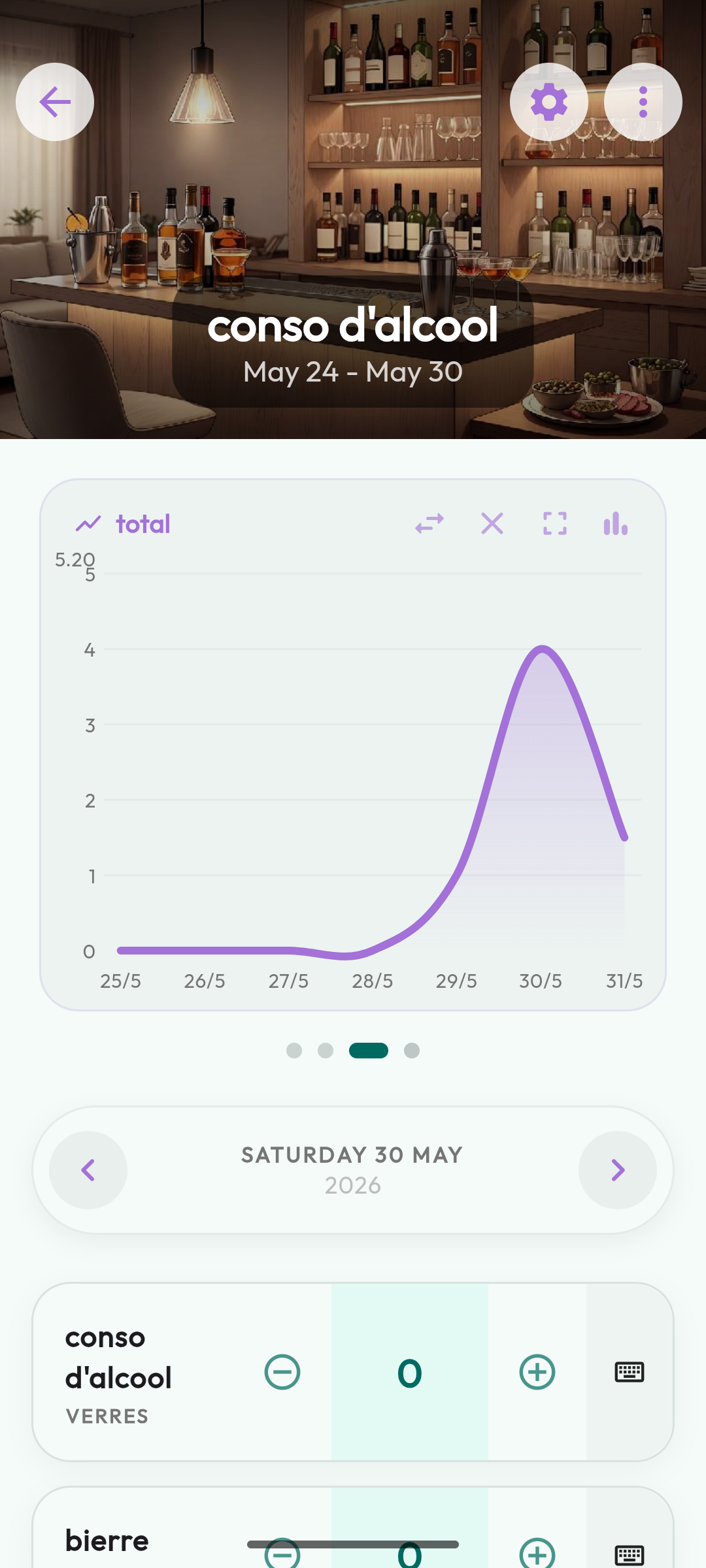Go to the next day

618,1170
